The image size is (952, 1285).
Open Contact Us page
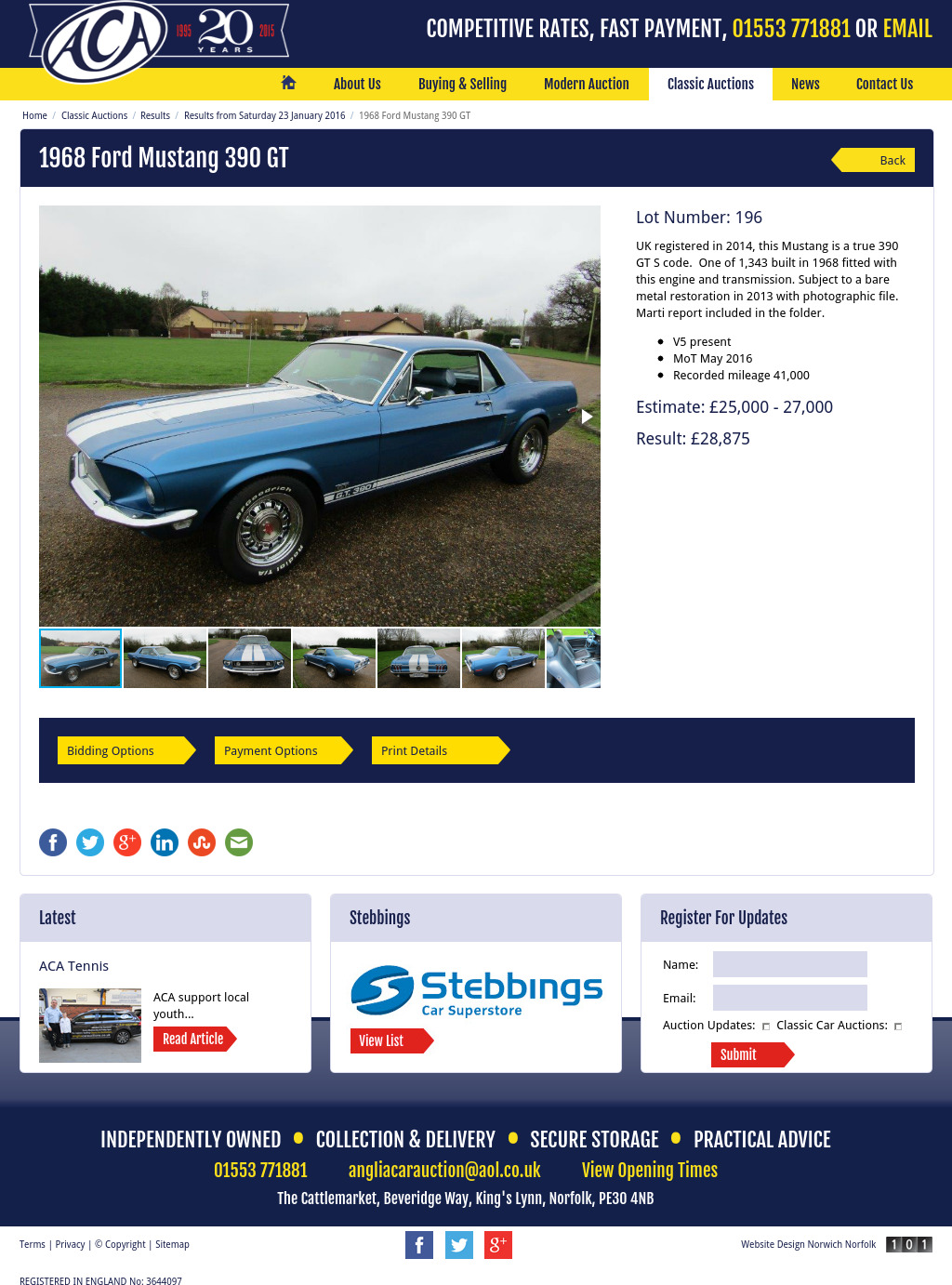884,84
